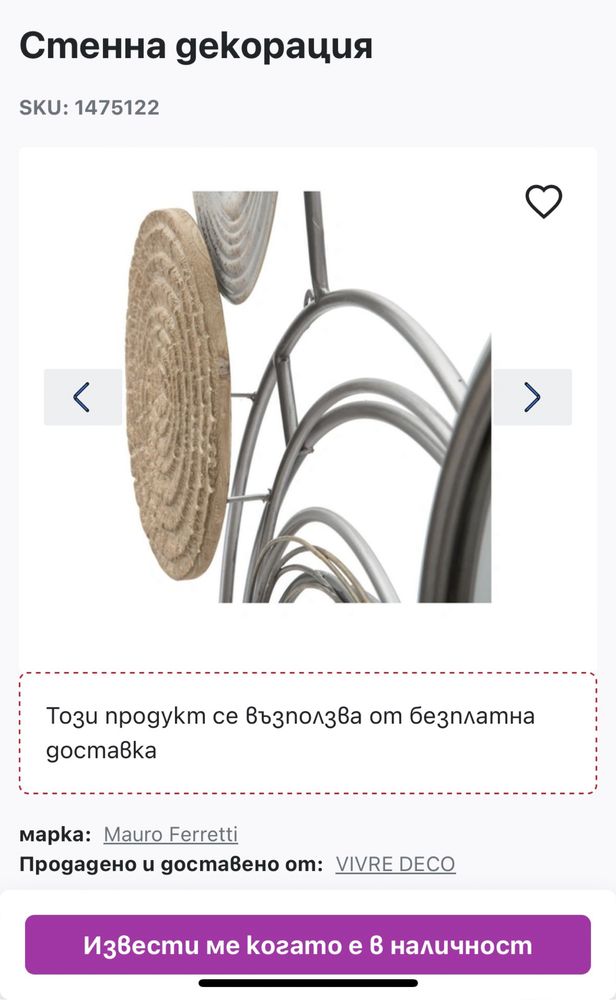Tap Извести ме когато е в наличност
The height and width of the screenshot is (1000, 616).
[308, 944]
